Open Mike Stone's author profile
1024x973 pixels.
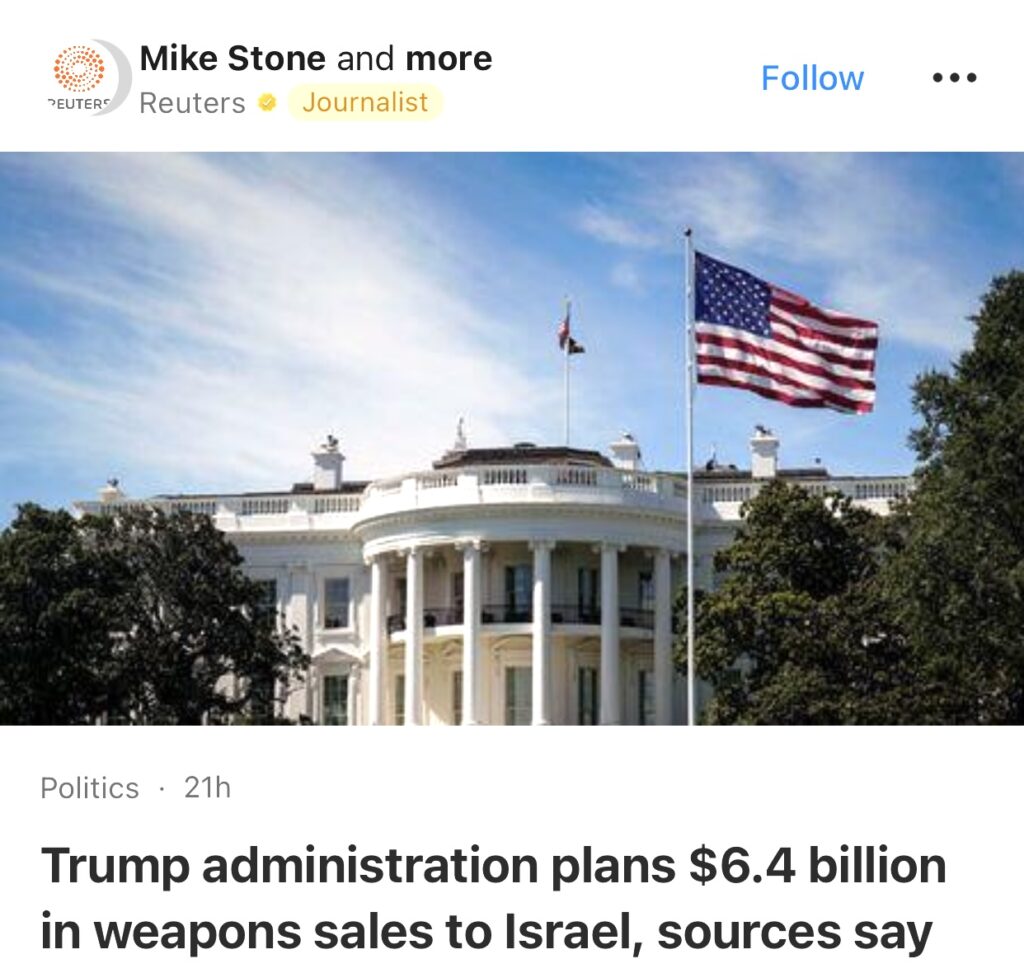coord(234,58)
